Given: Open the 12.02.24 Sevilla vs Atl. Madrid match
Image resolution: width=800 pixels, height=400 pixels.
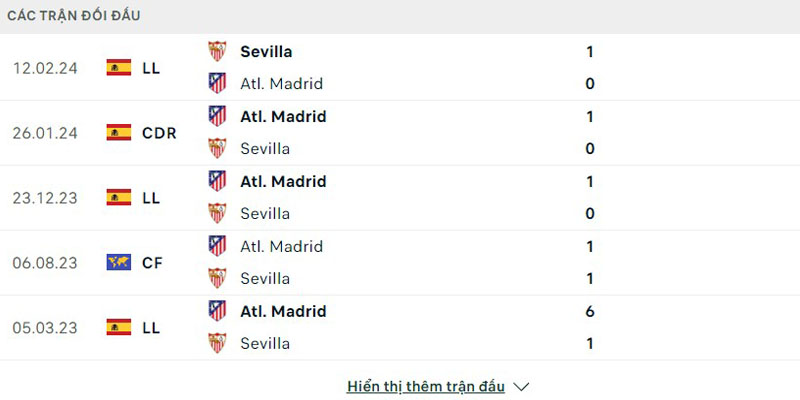Looking at the screenshot, I should coord(400,68).
